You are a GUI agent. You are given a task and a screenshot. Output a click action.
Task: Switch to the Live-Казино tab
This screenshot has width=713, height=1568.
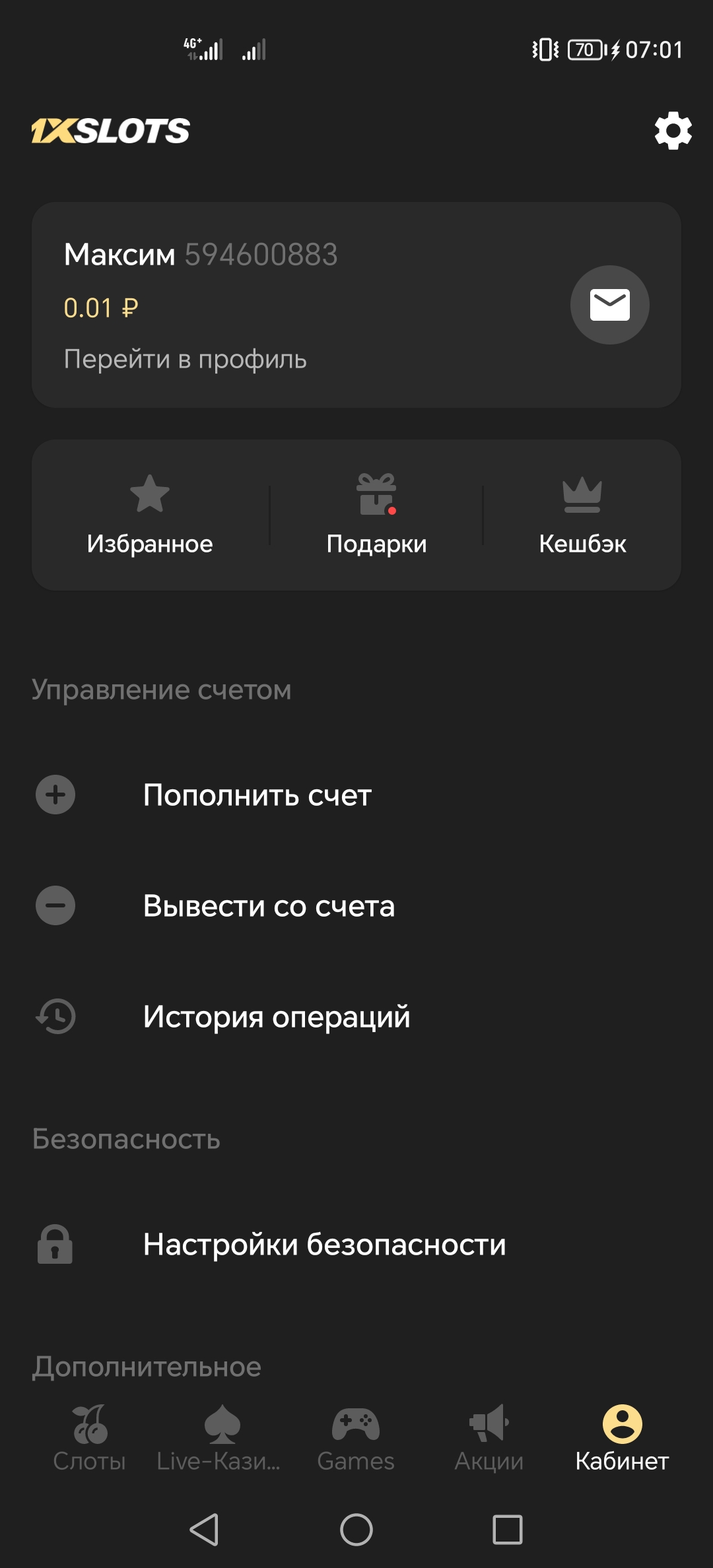[x=219, y=1439]
